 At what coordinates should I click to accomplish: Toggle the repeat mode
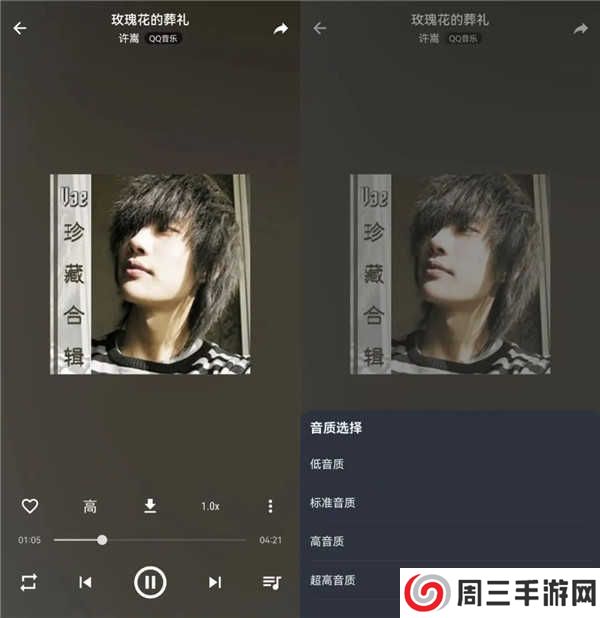[28, 582]
